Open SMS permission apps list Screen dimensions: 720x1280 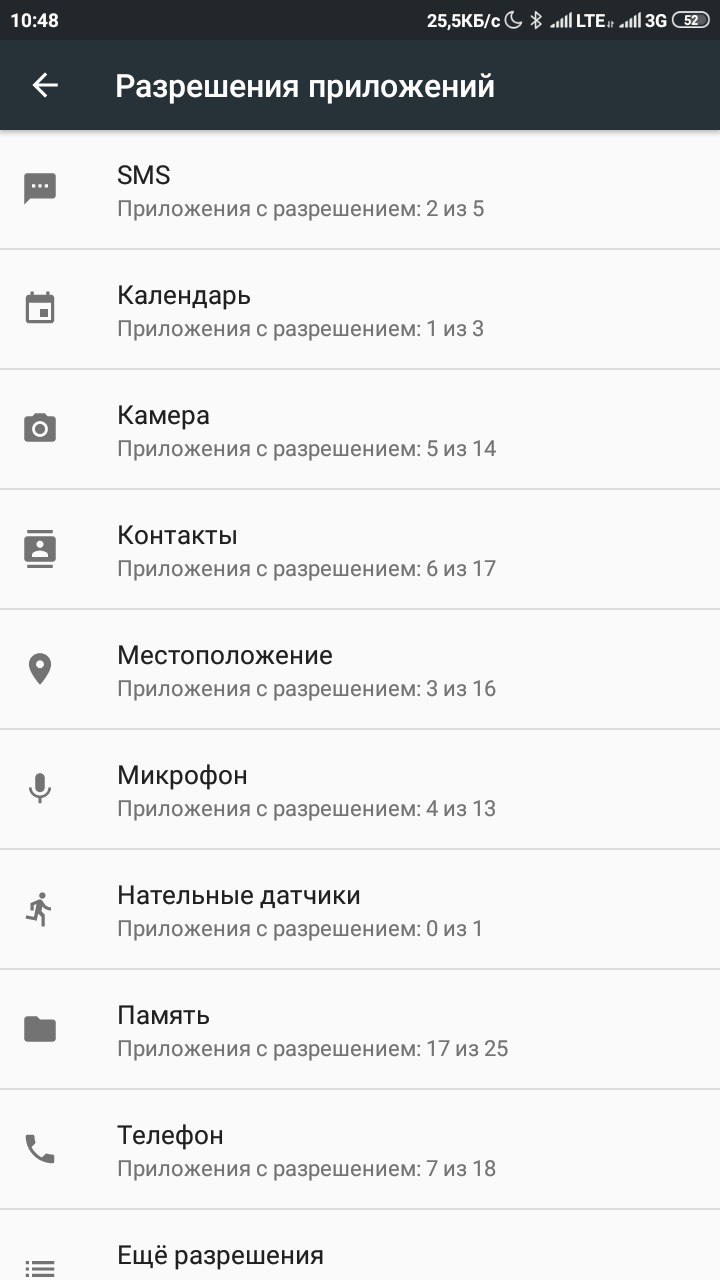[x=360, y=190]
